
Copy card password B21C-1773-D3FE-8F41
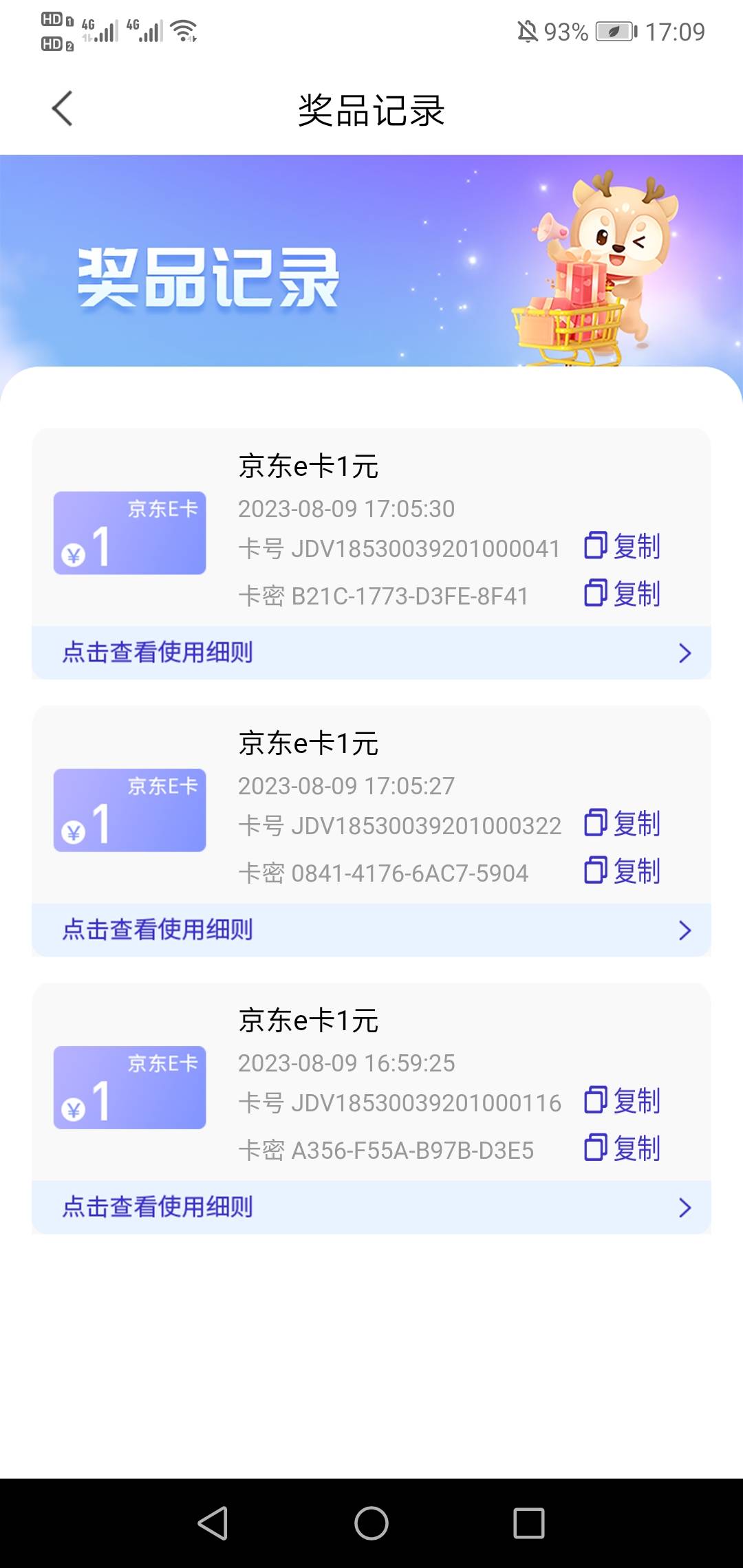click(x=622, y=594)
